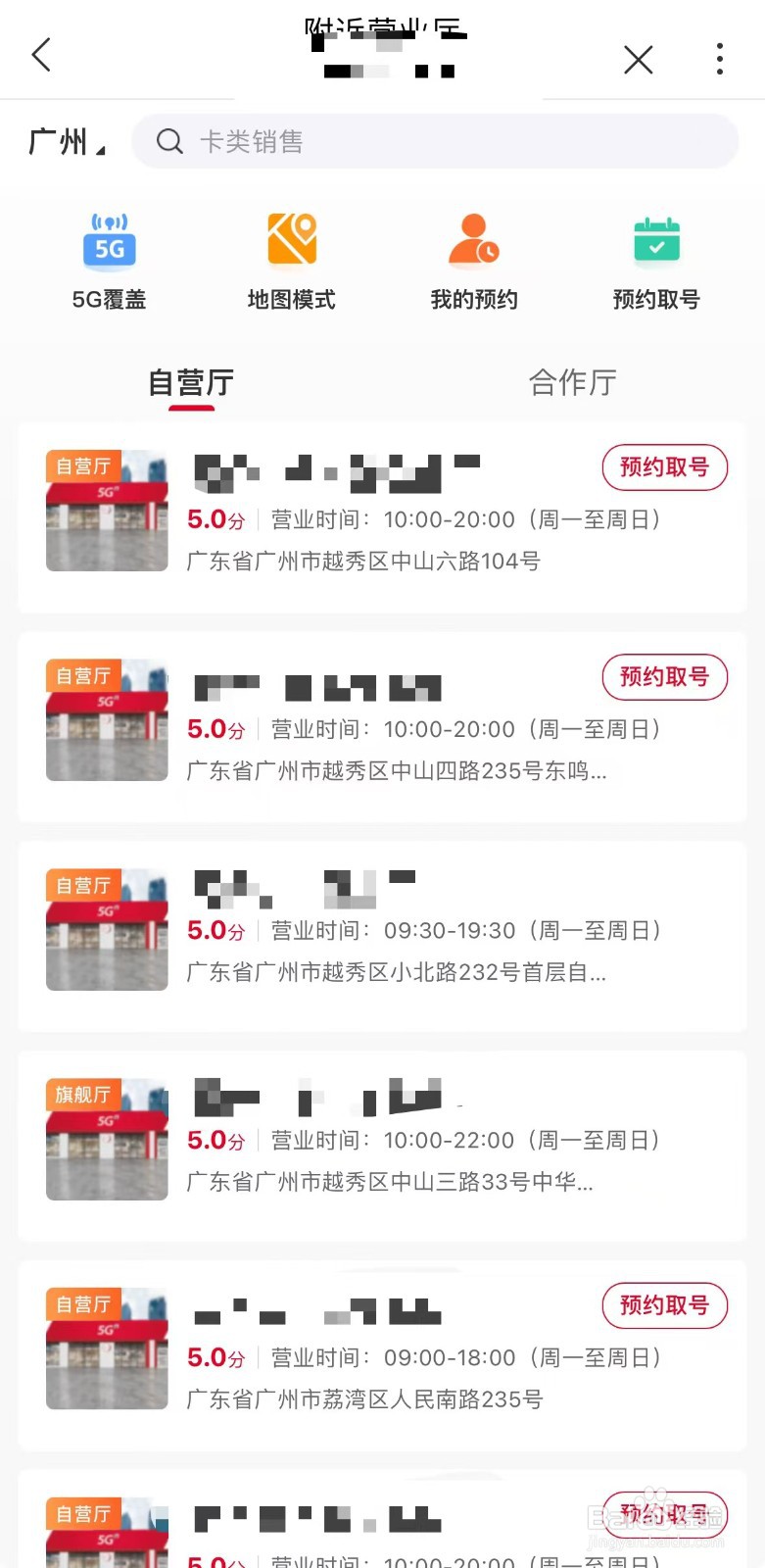This screenshot has width=765, height=1568.
Task: Close the page with the X icon
Action: pyautogui.click(x=638, y=59)
